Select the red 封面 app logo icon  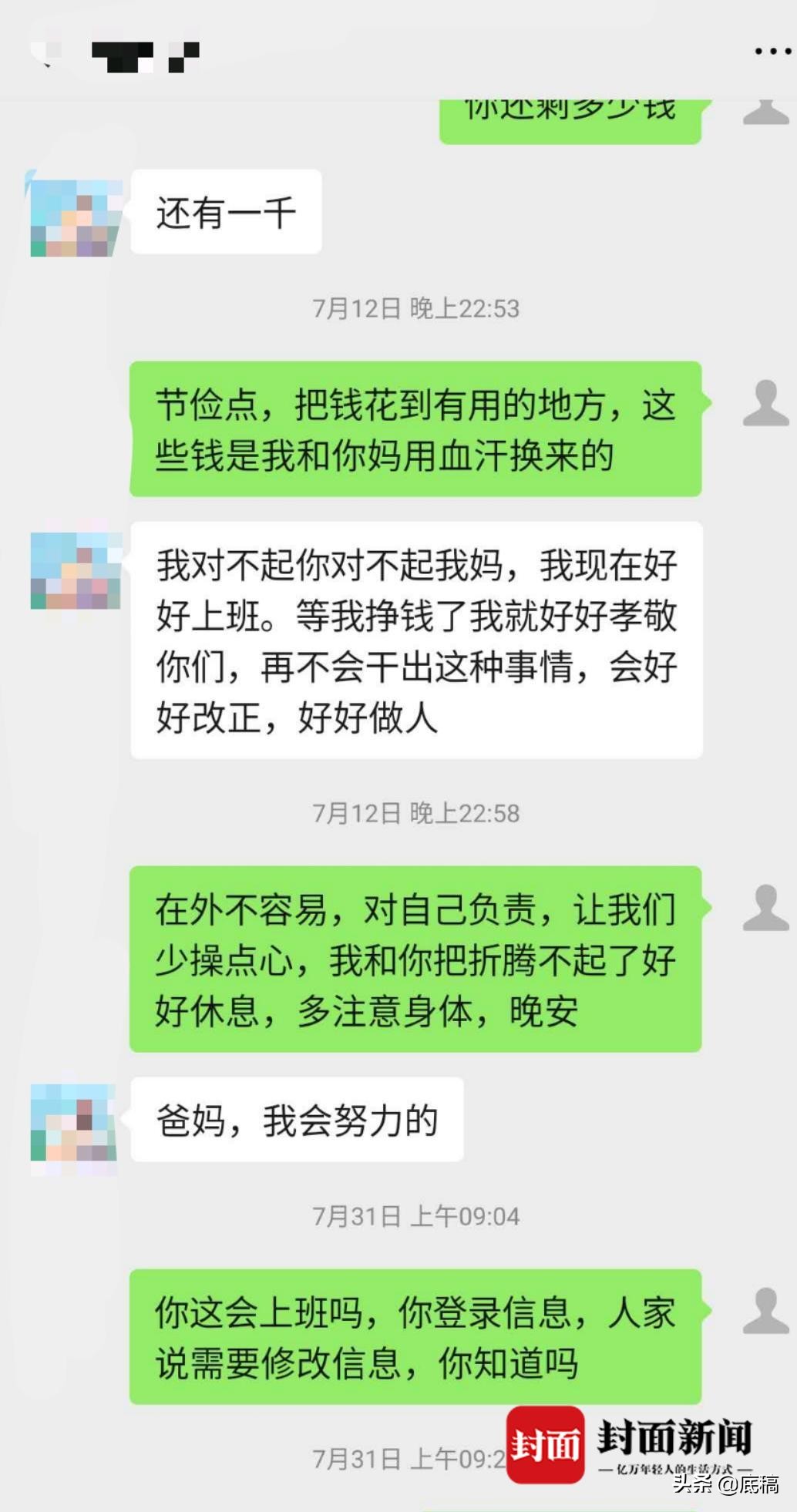(549, 1443)
